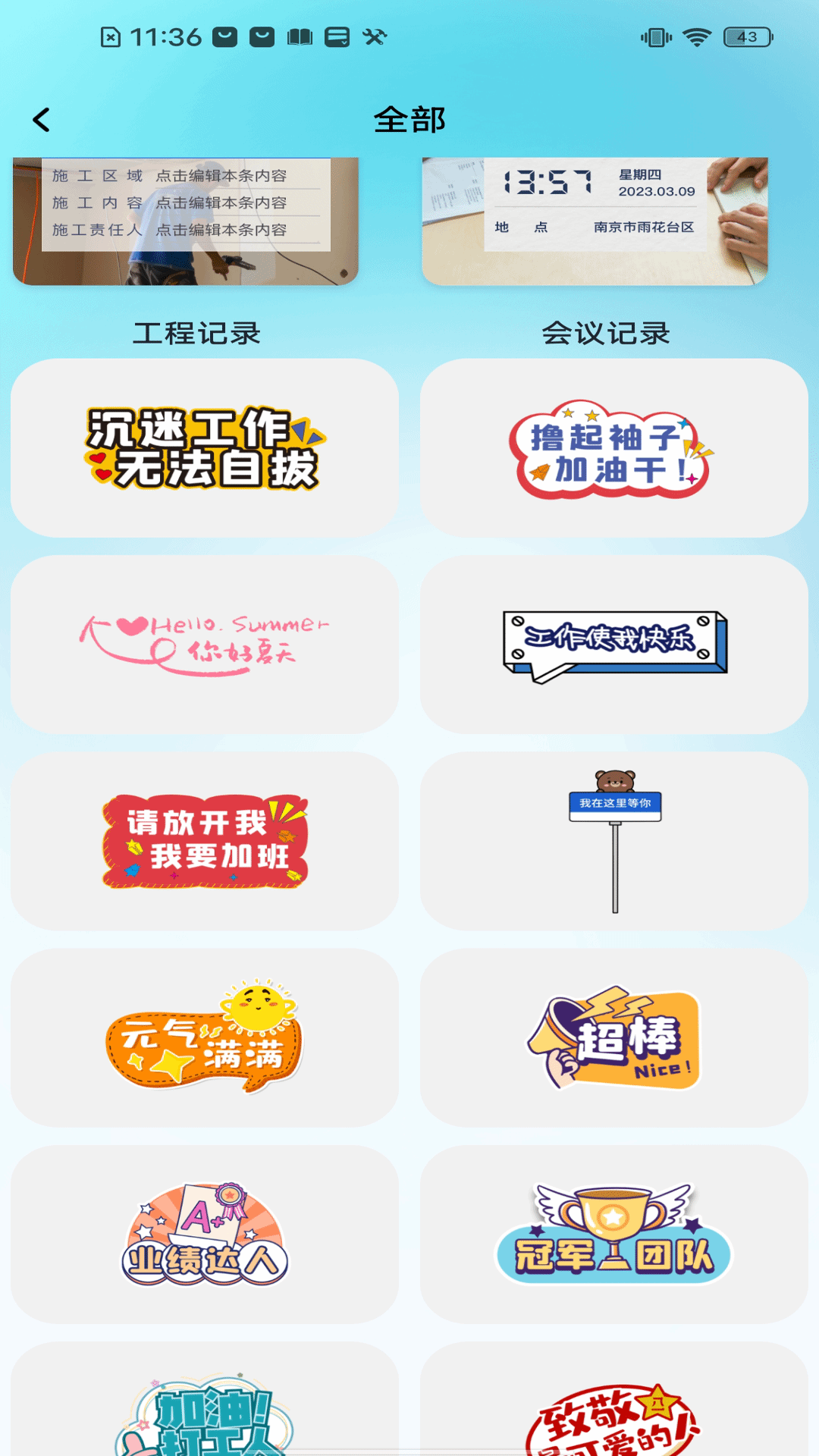Choose the 撸起袖子加油干 sticker

pos(613,448)
